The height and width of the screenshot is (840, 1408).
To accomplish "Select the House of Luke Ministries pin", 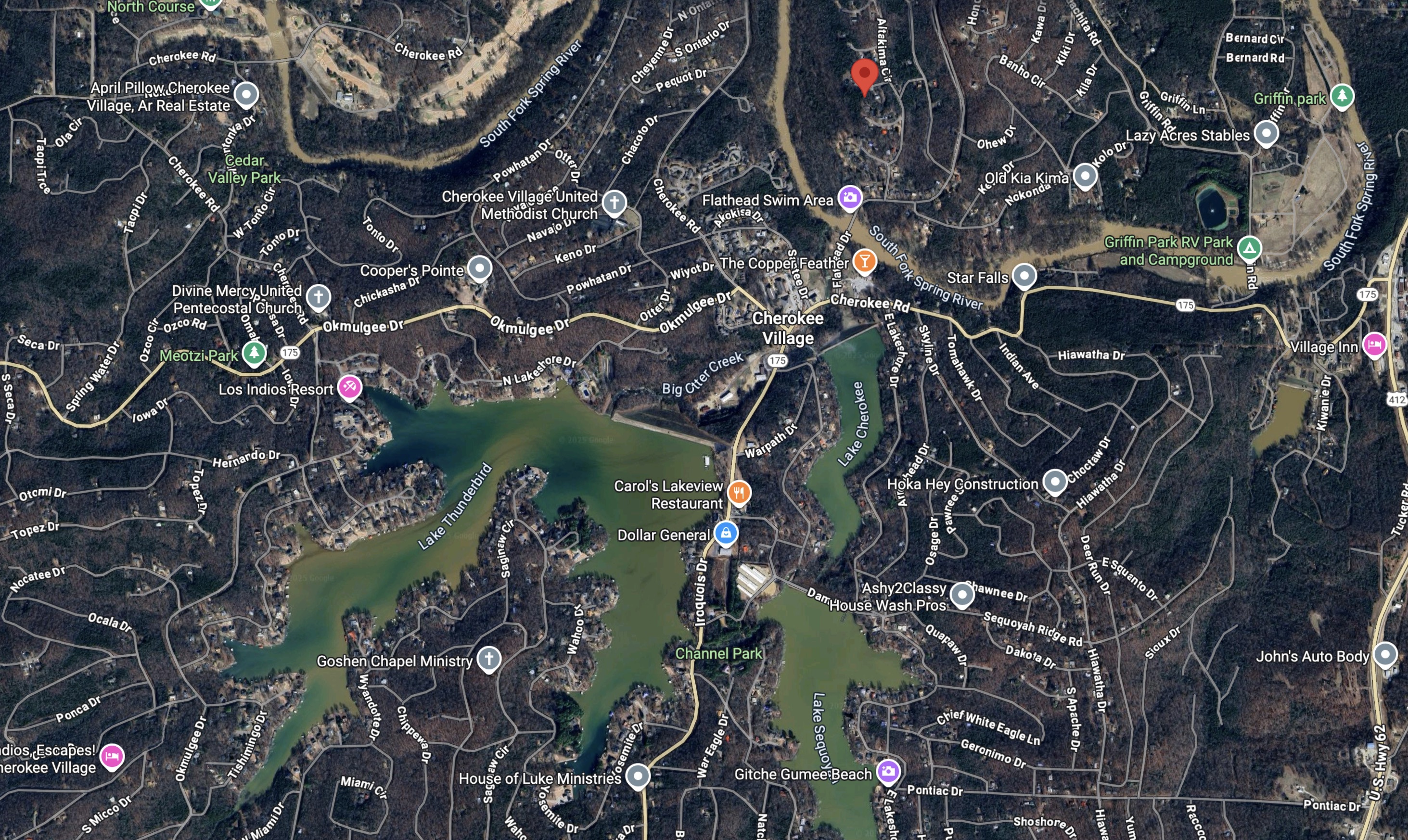I will [x=638, y=776].
